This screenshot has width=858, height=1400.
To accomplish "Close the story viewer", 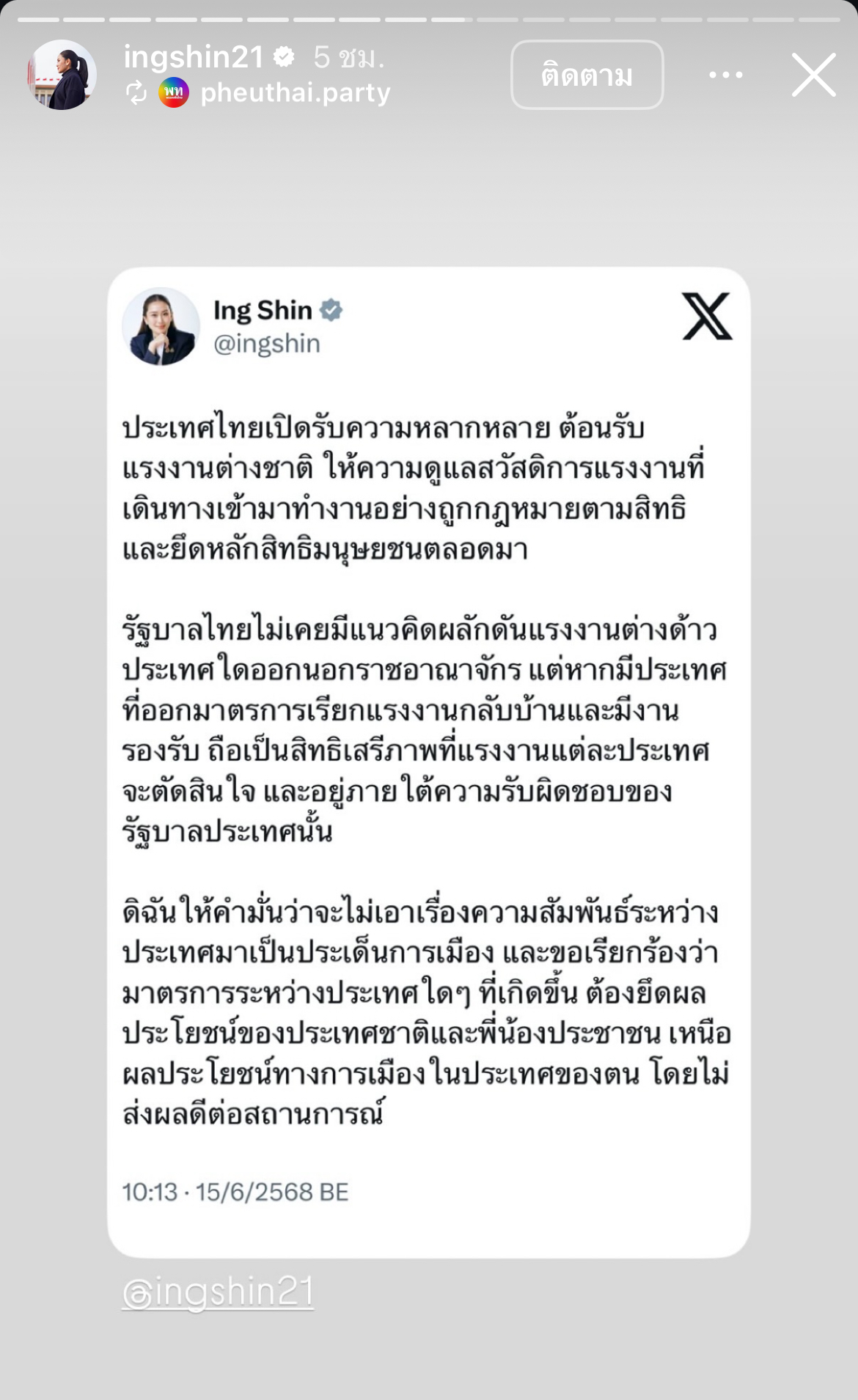I will [x=813, y=75].
